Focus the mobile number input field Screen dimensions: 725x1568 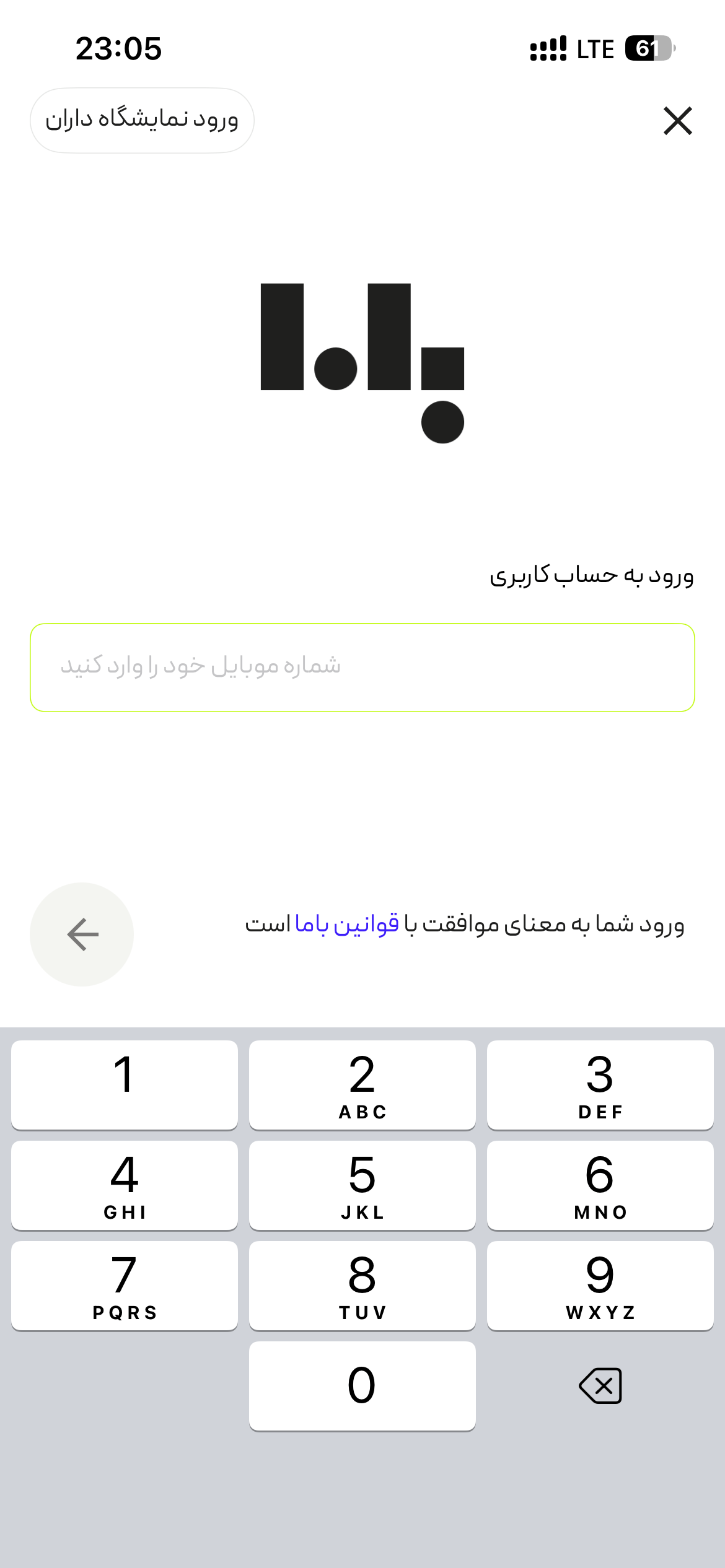click(362, 667)
